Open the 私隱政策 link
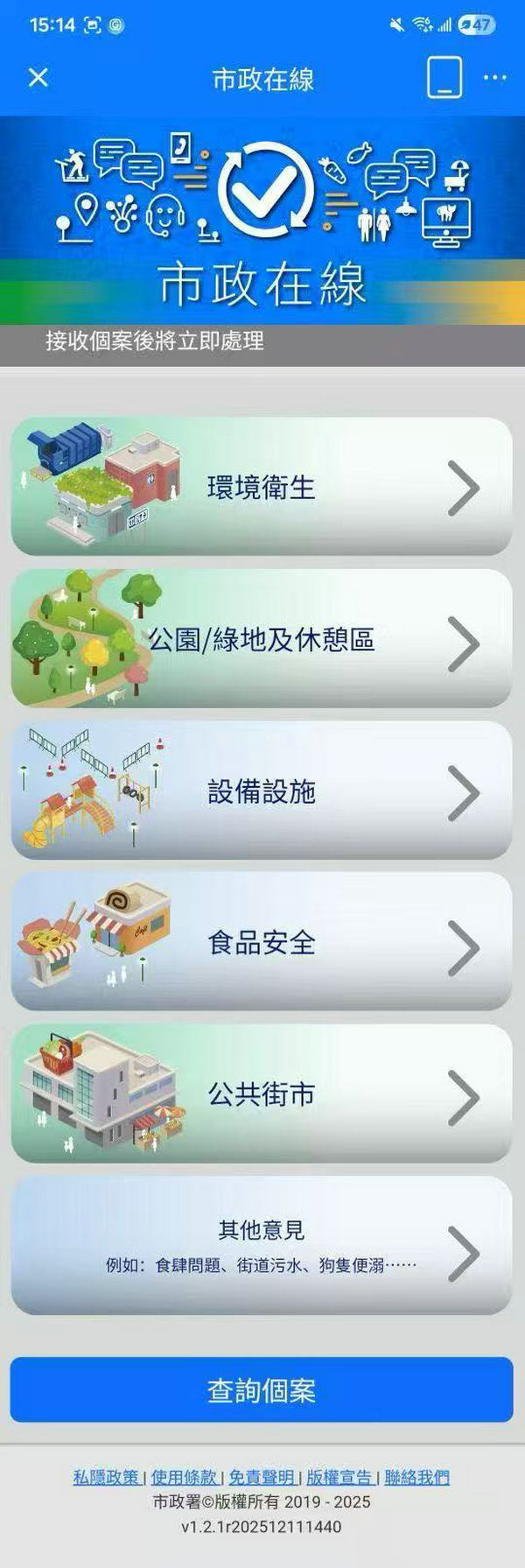 (x=106, y=1477)
